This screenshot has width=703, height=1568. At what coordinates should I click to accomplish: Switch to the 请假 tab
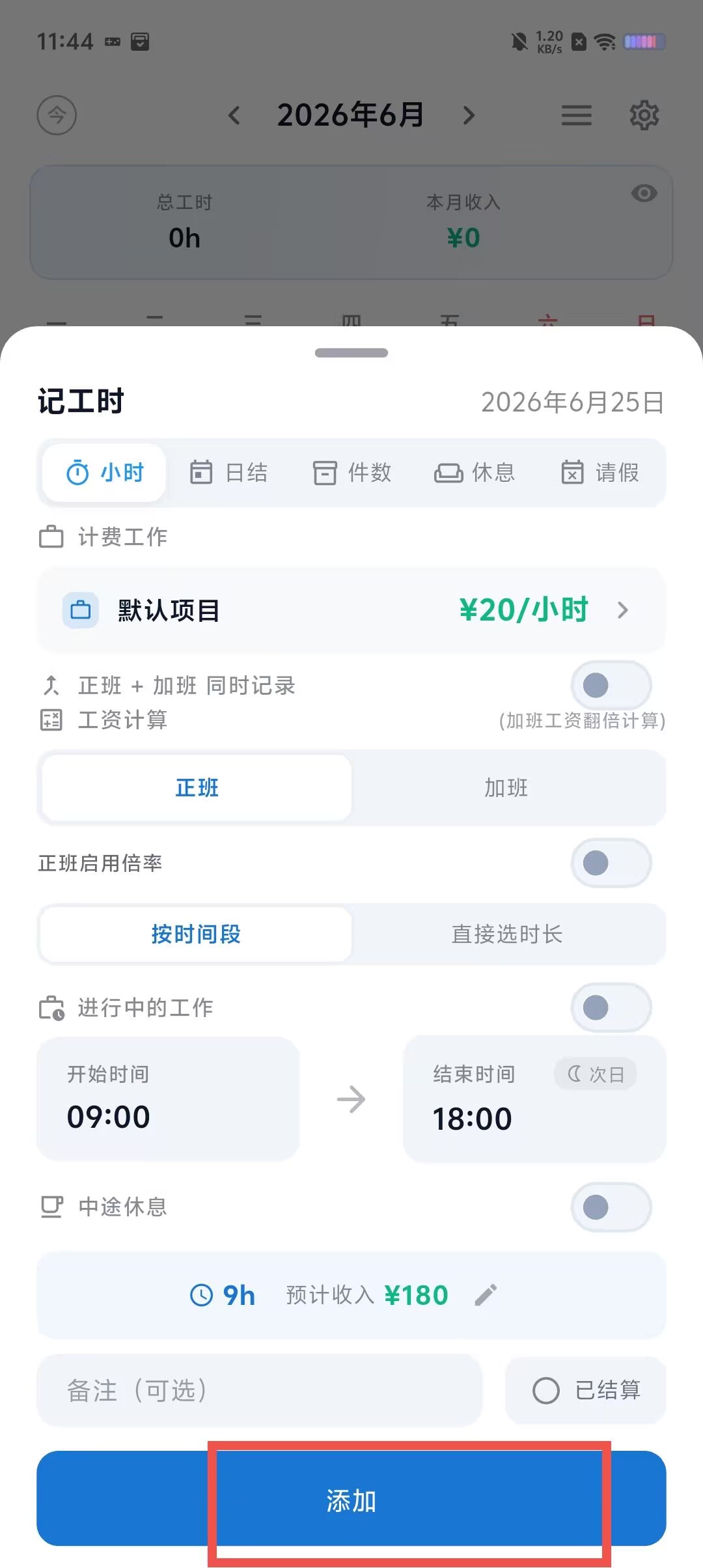click(x=600, y=473)
